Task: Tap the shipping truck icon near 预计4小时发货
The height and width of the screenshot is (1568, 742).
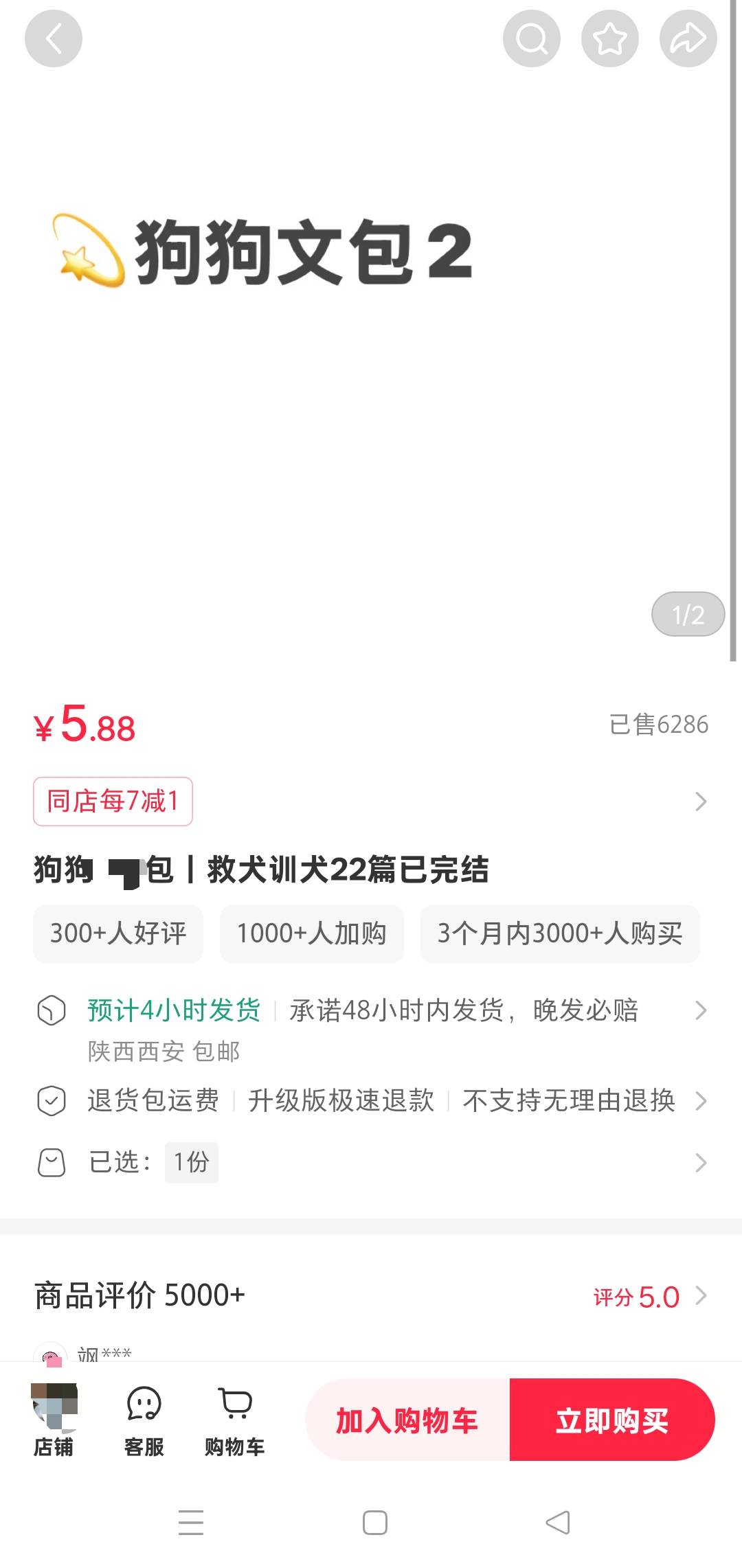Action: [53, 1010]
